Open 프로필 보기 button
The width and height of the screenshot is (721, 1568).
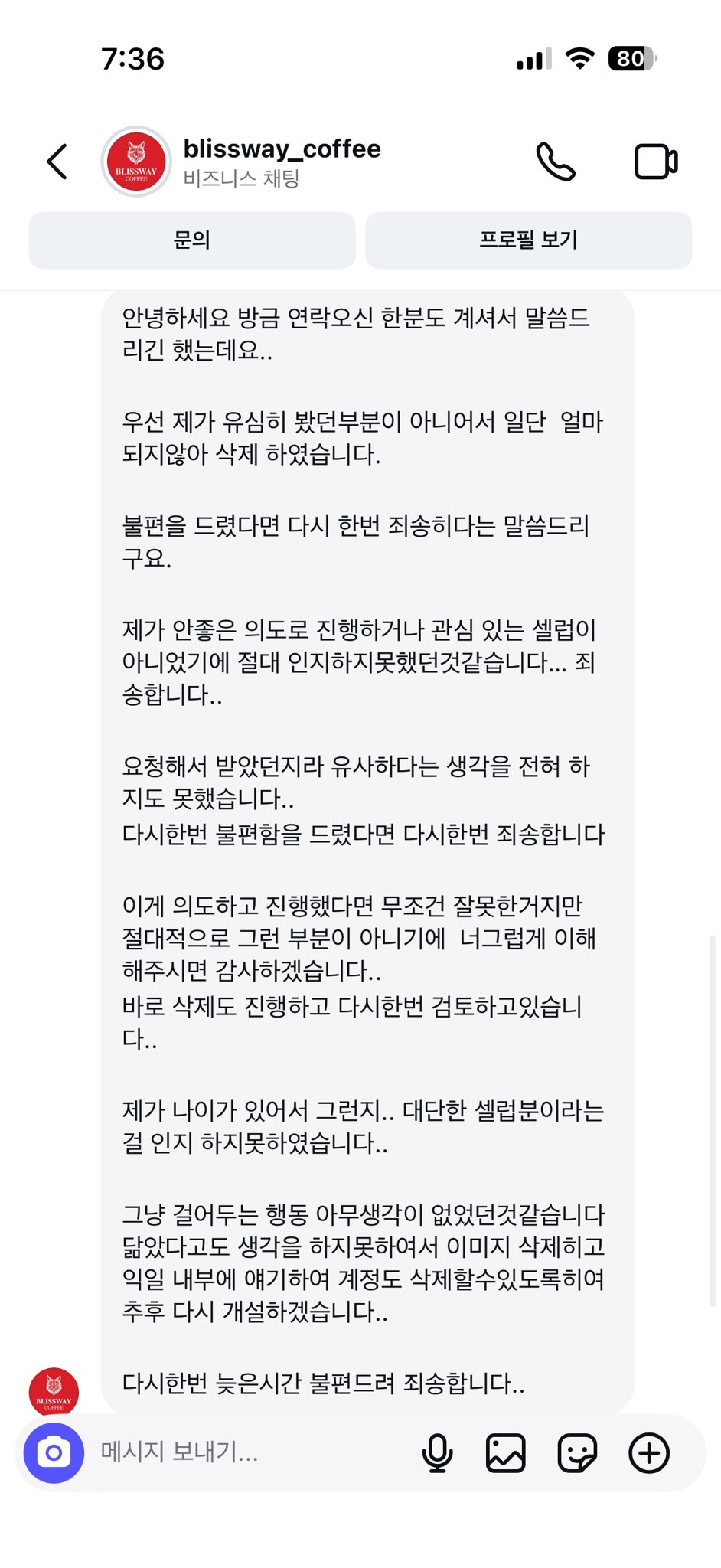click(528, 240)
